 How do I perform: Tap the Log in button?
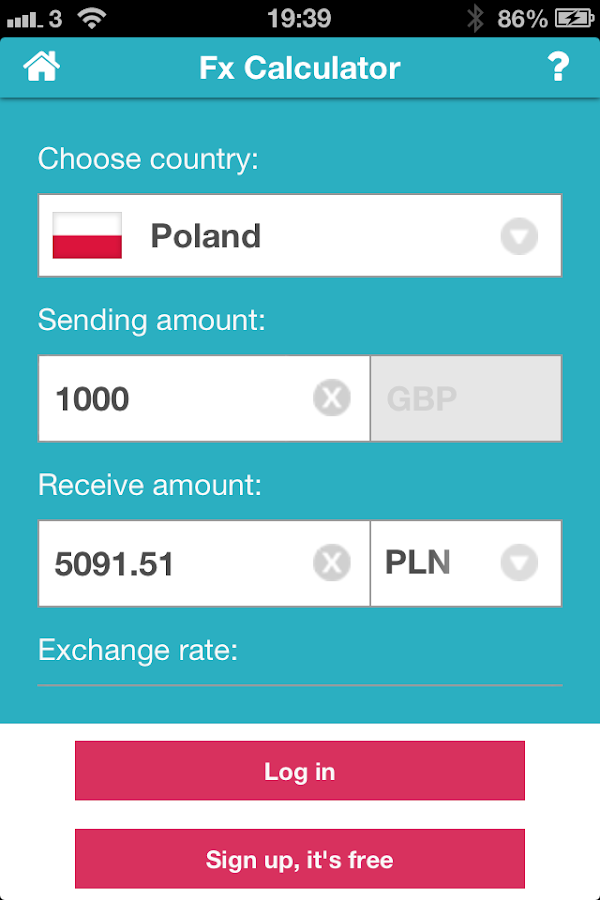[x=300, y=771]
